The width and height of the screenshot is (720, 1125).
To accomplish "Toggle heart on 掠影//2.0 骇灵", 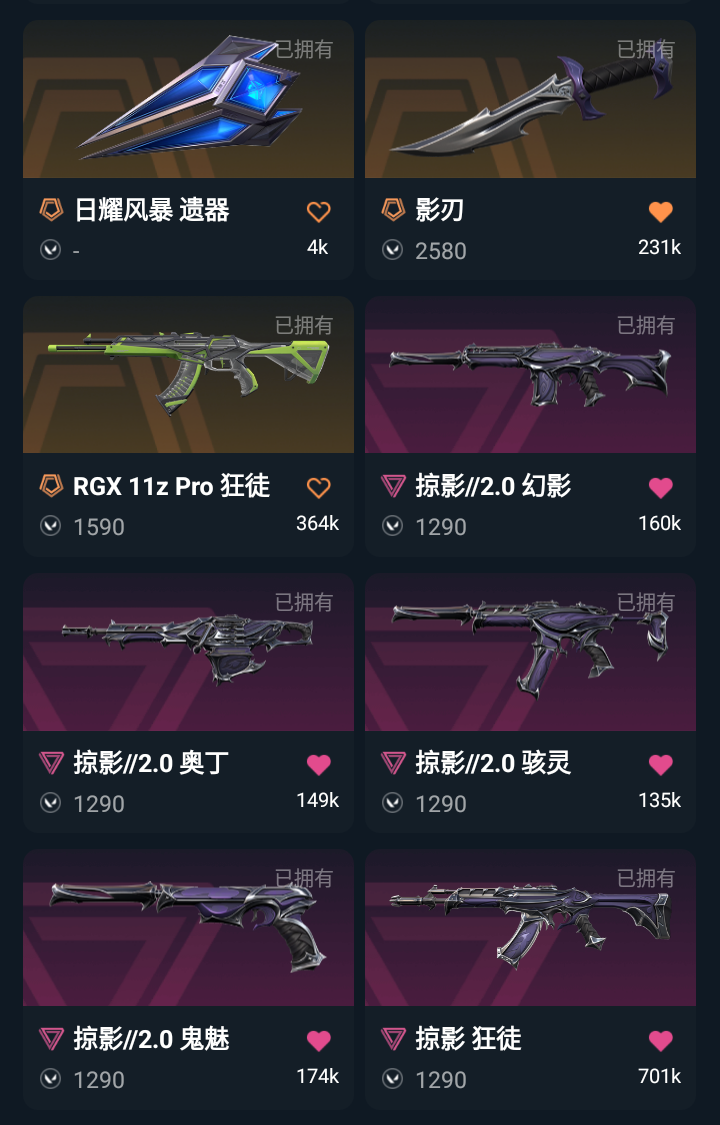I will click(660, 765).
